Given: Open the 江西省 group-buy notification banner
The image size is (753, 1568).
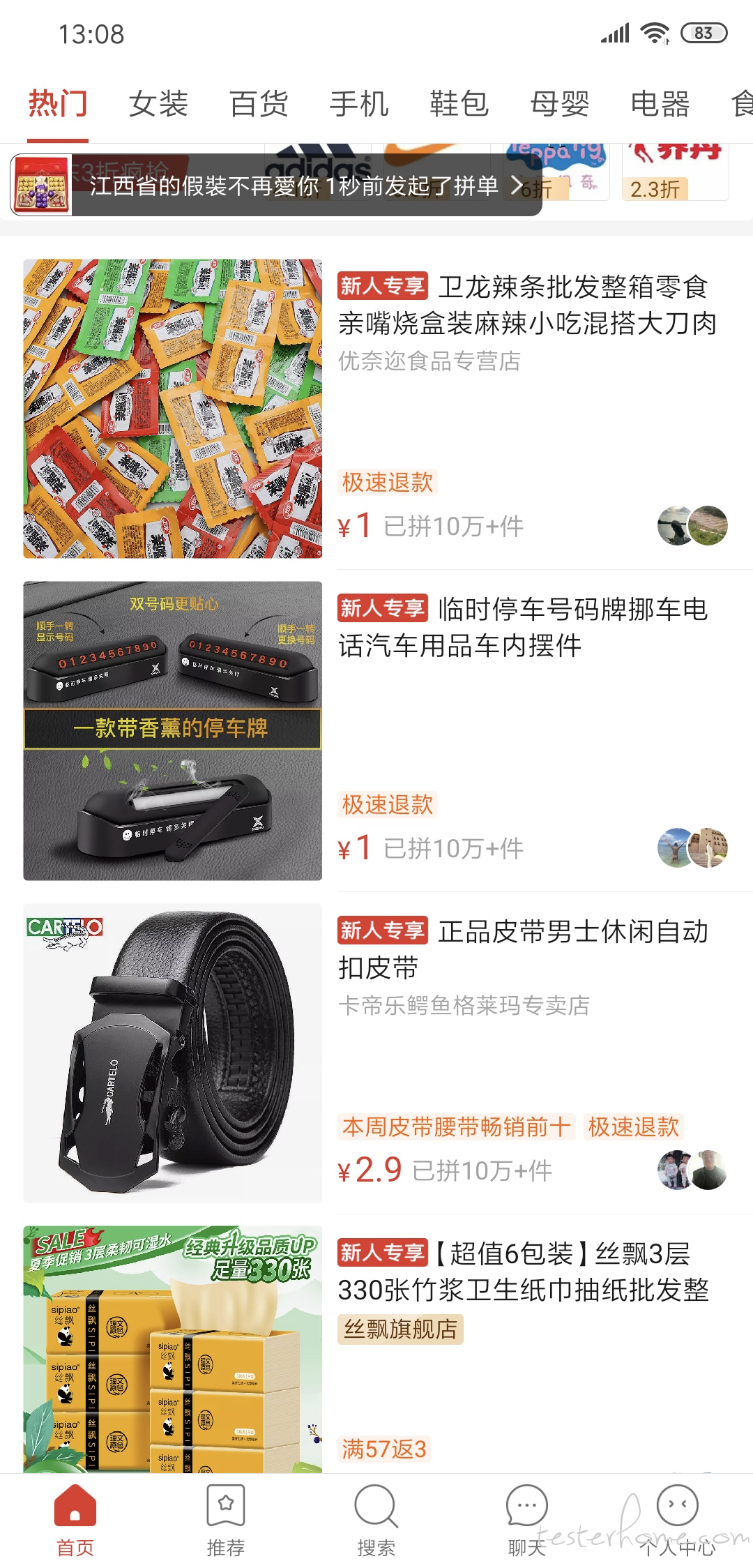Looking at the screenshot, I should pyautogui.click(x=276, y=185).
